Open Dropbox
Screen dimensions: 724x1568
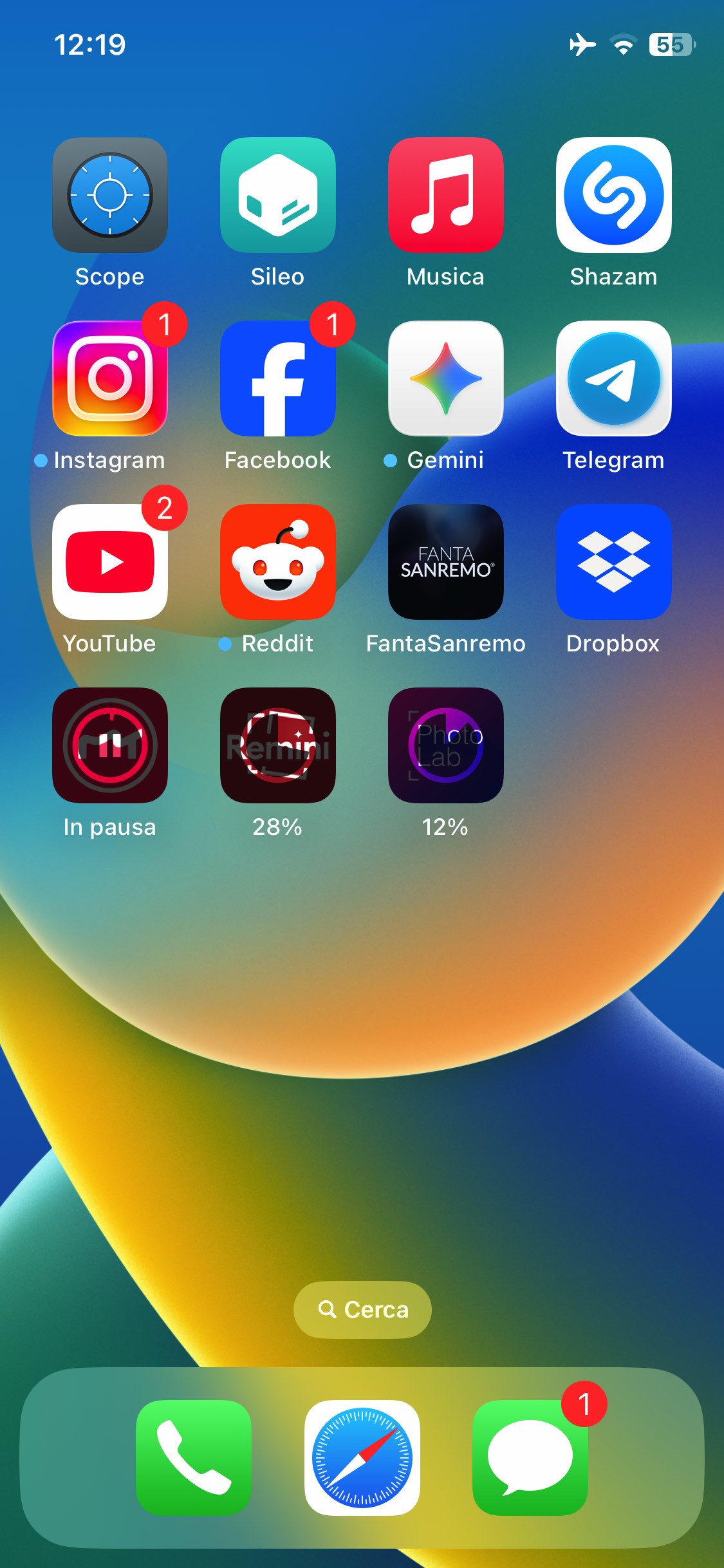click(614, 562)
